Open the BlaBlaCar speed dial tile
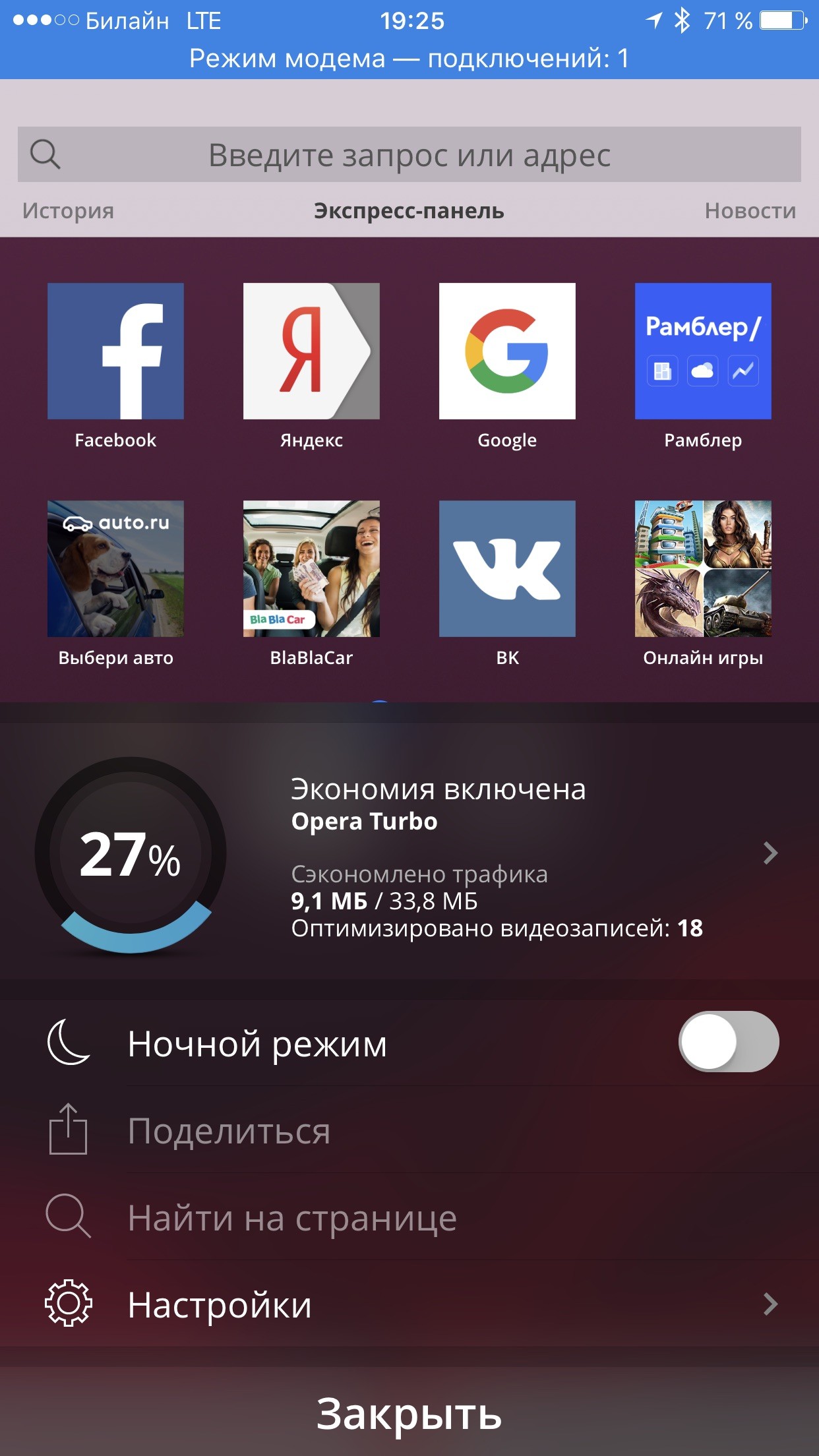Viewport: 819px width, 1456px height. click(x=311, y=569)
